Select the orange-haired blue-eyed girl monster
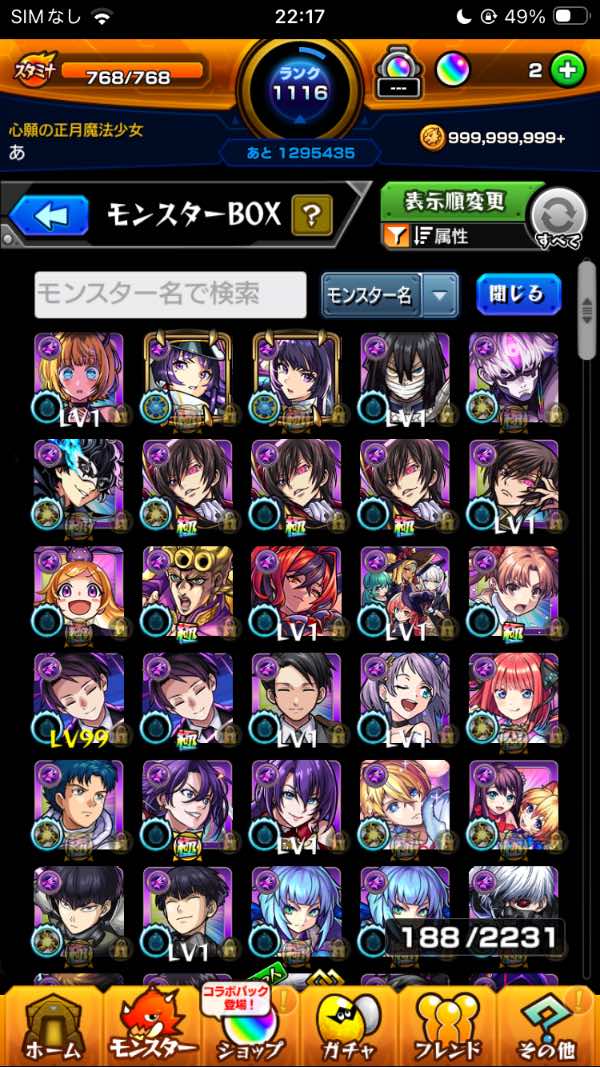The image size is (600, 1067). [x=79, y=378]
